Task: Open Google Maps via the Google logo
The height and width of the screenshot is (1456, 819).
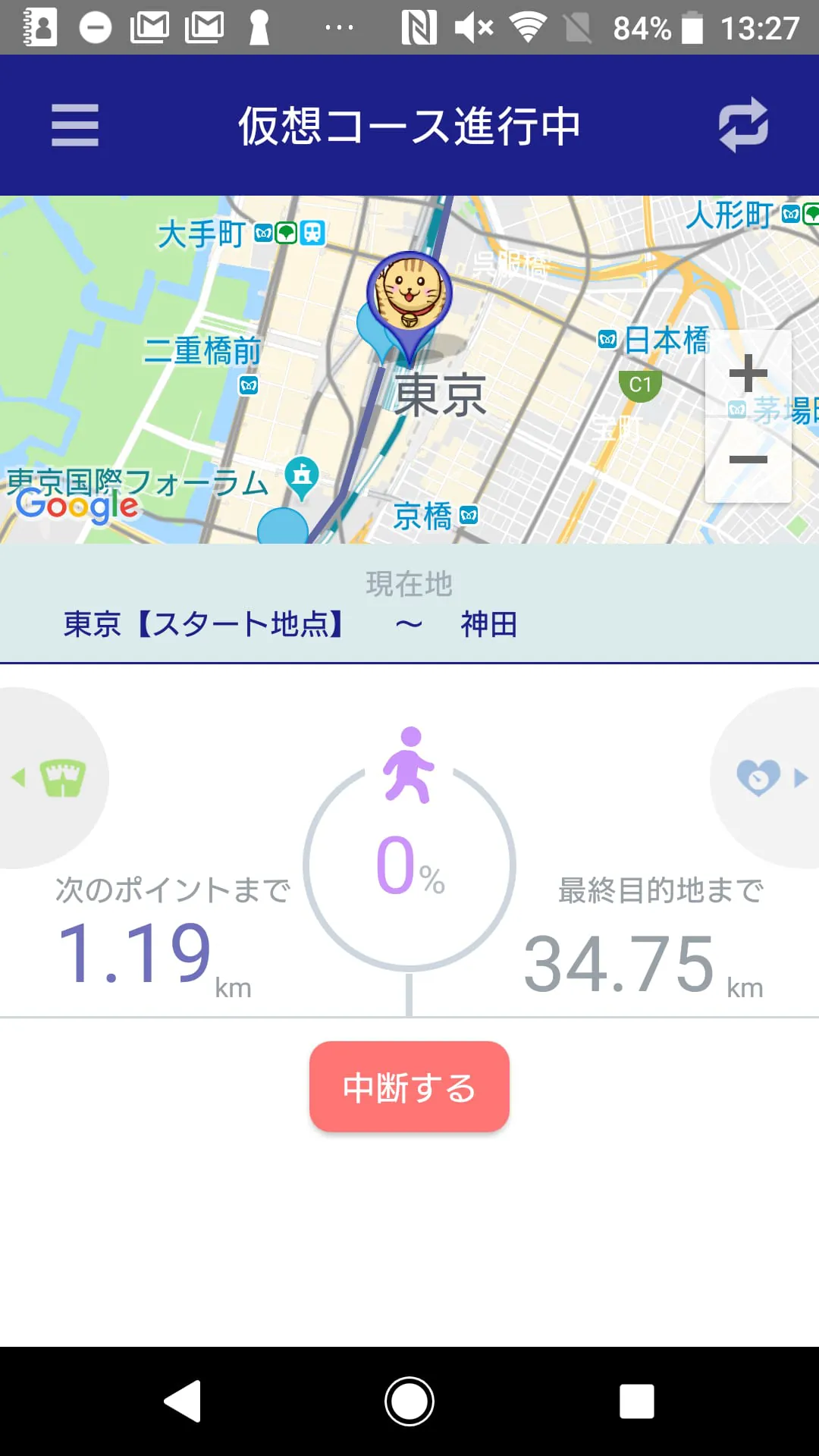Action: pos(76,504)
